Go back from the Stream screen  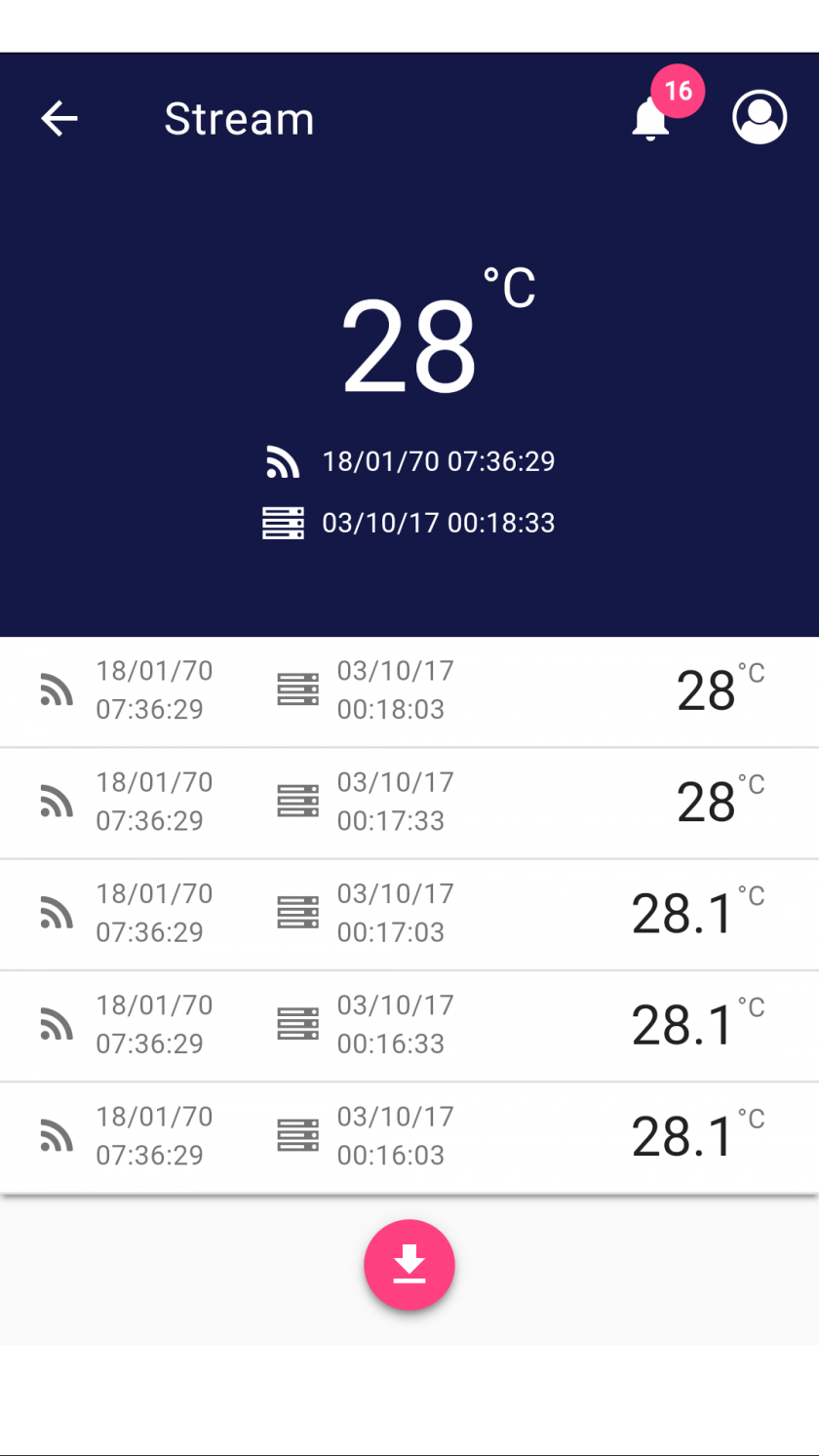coord(59,118)
